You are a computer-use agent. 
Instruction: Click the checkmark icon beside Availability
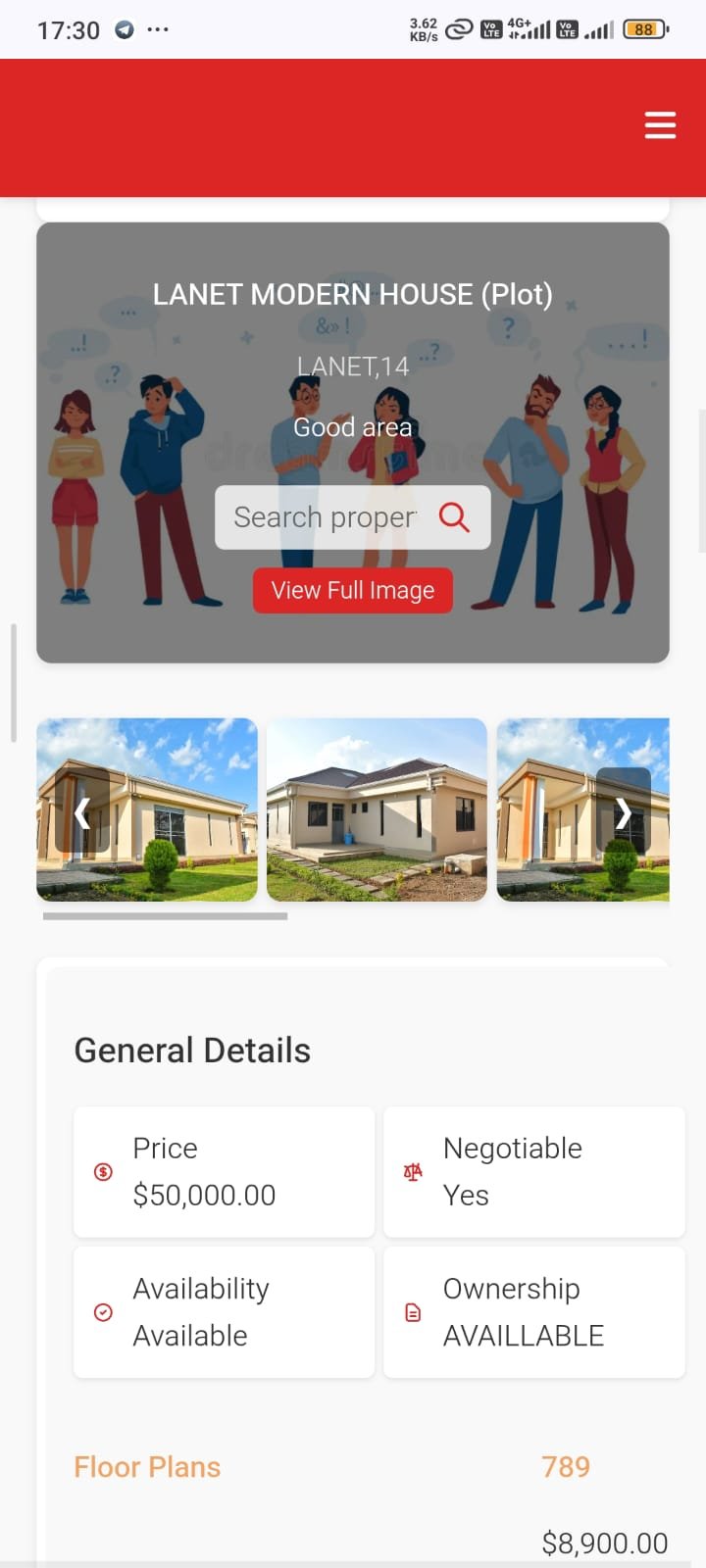[103, 1311]
